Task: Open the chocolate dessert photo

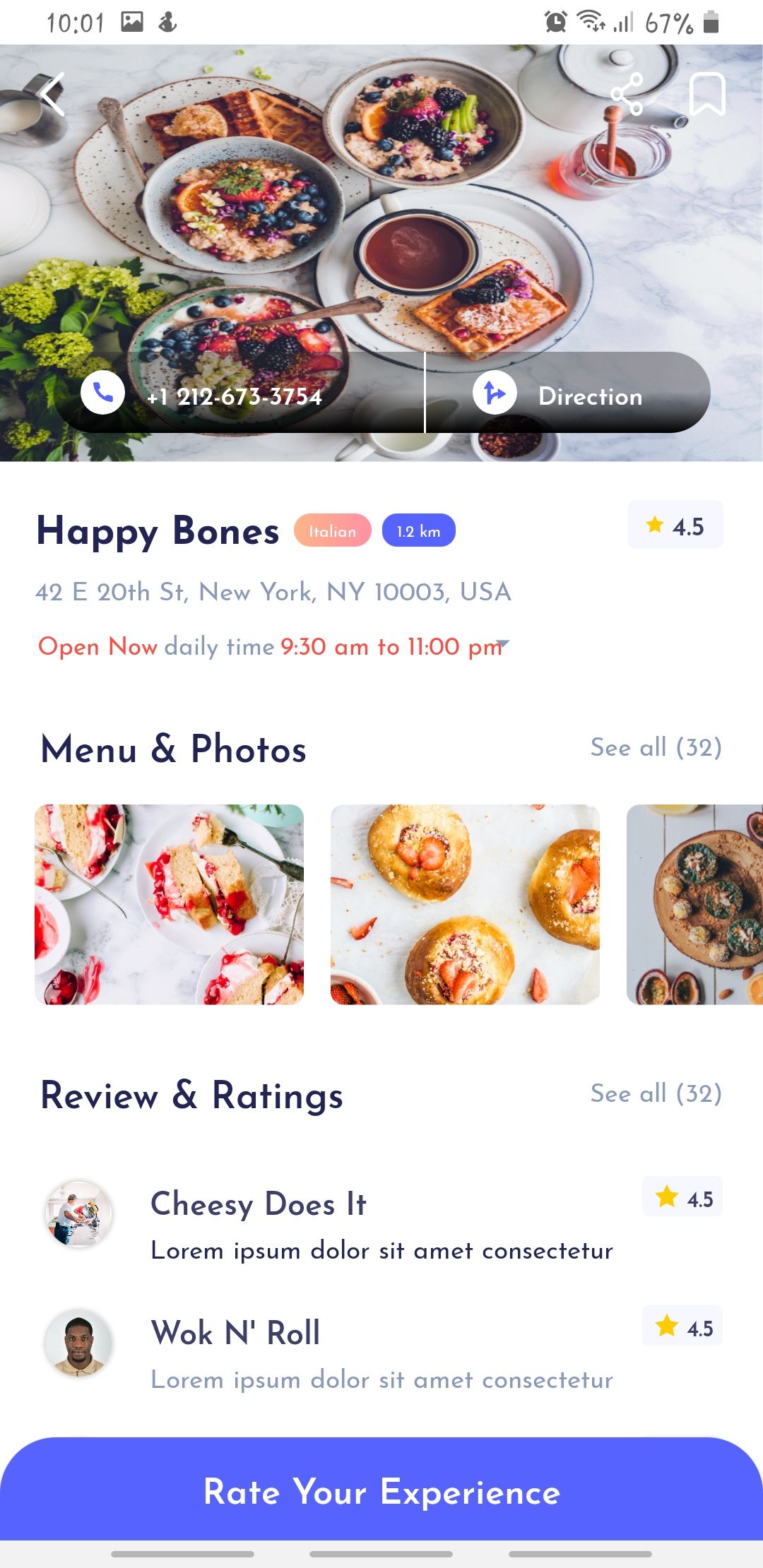Action: (x=694, y=904)
